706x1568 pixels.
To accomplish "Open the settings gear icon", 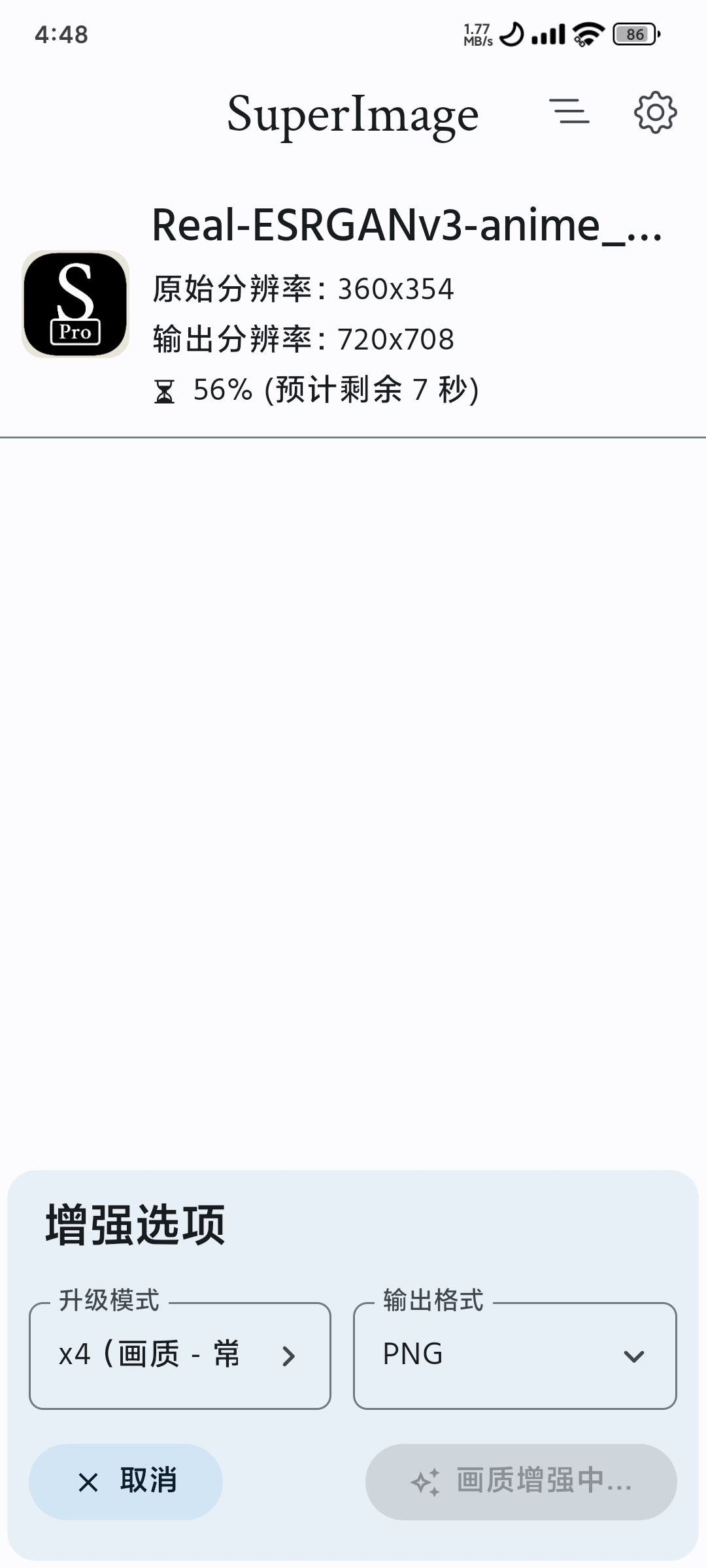I will pos(655,113).
